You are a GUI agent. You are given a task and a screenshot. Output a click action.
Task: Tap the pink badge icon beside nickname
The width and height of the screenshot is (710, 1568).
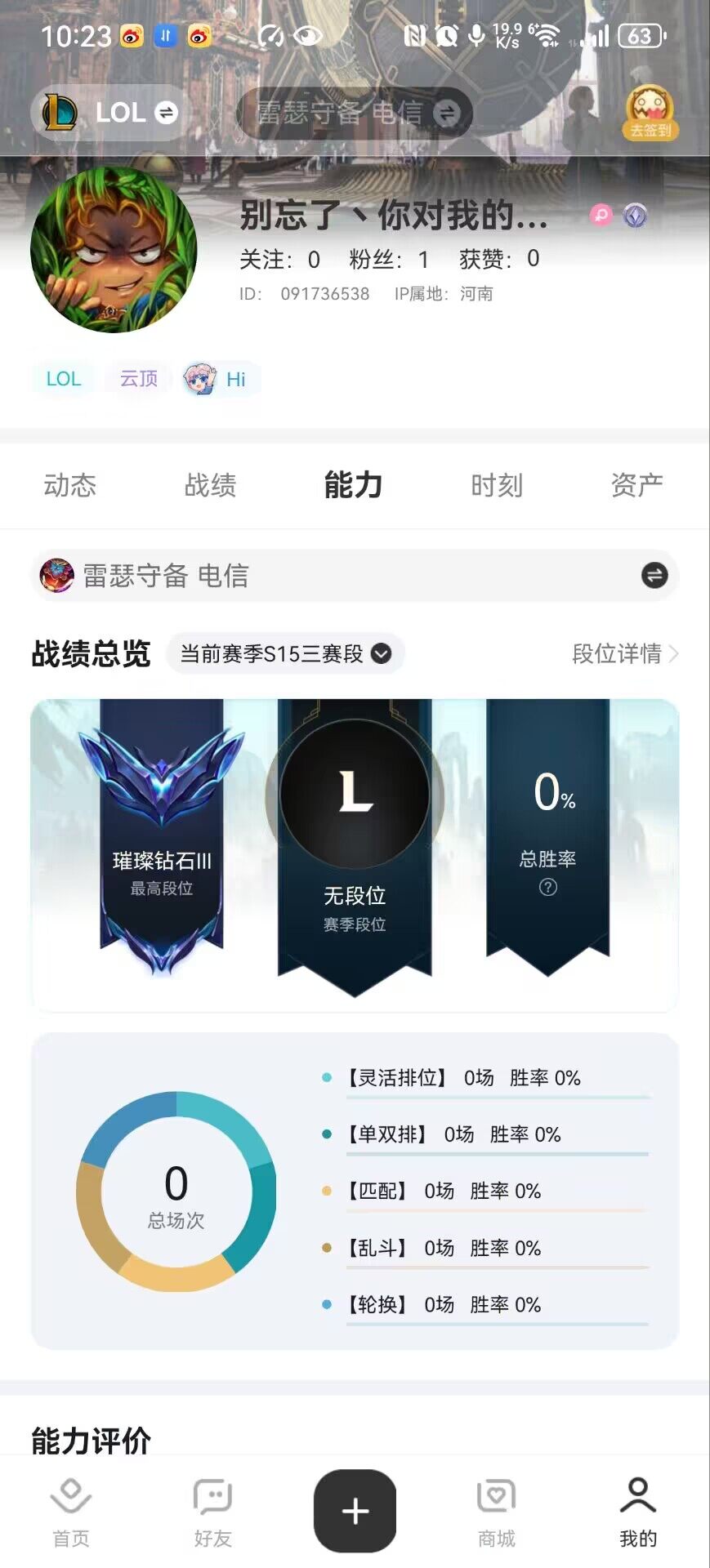(x=601, y=216)
